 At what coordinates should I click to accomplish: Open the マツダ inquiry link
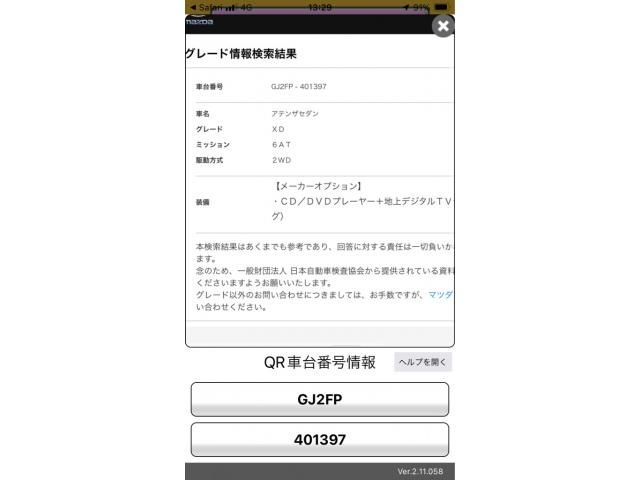pyautogui.click(x=441, y=295)
